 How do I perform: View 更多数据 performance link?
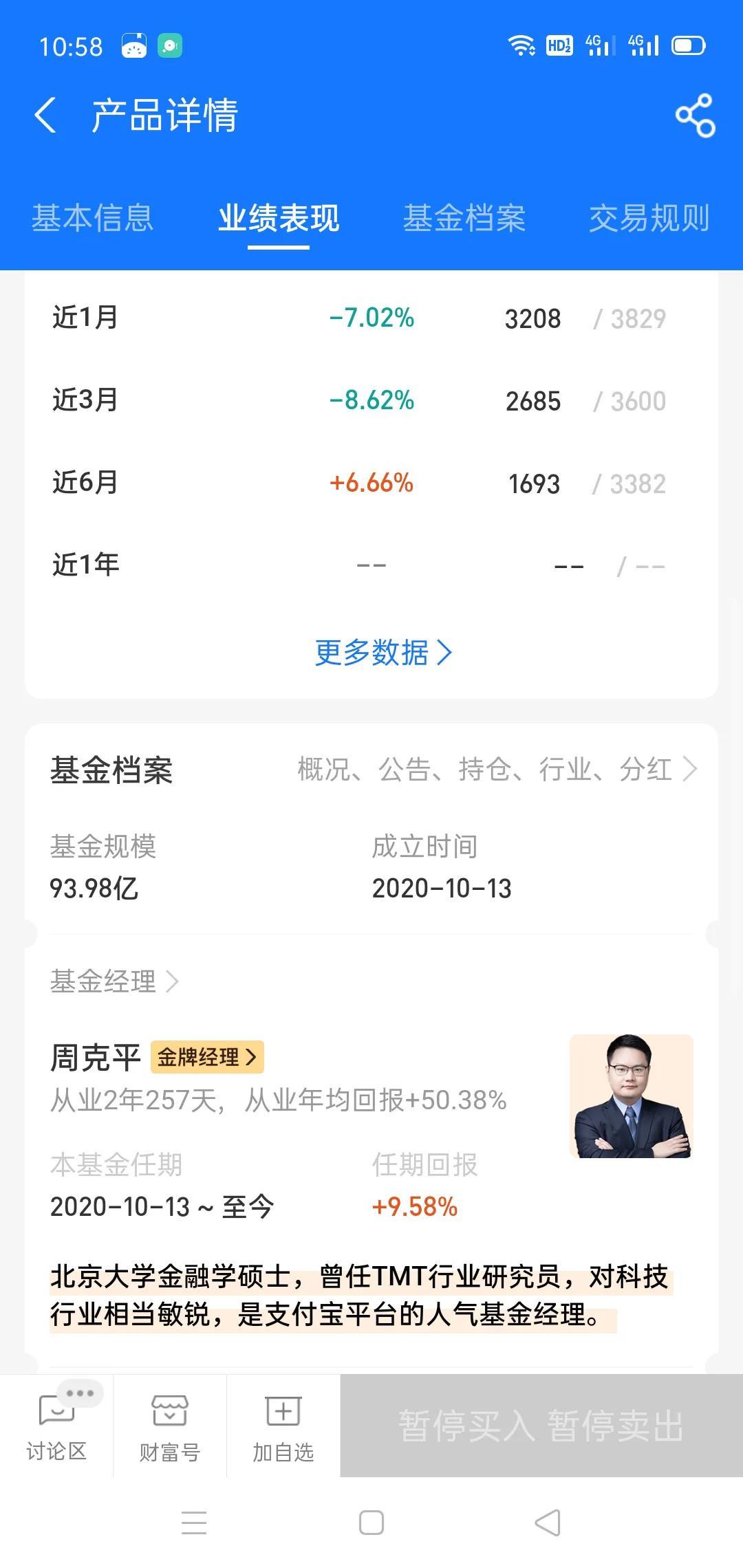click(383, 652)
